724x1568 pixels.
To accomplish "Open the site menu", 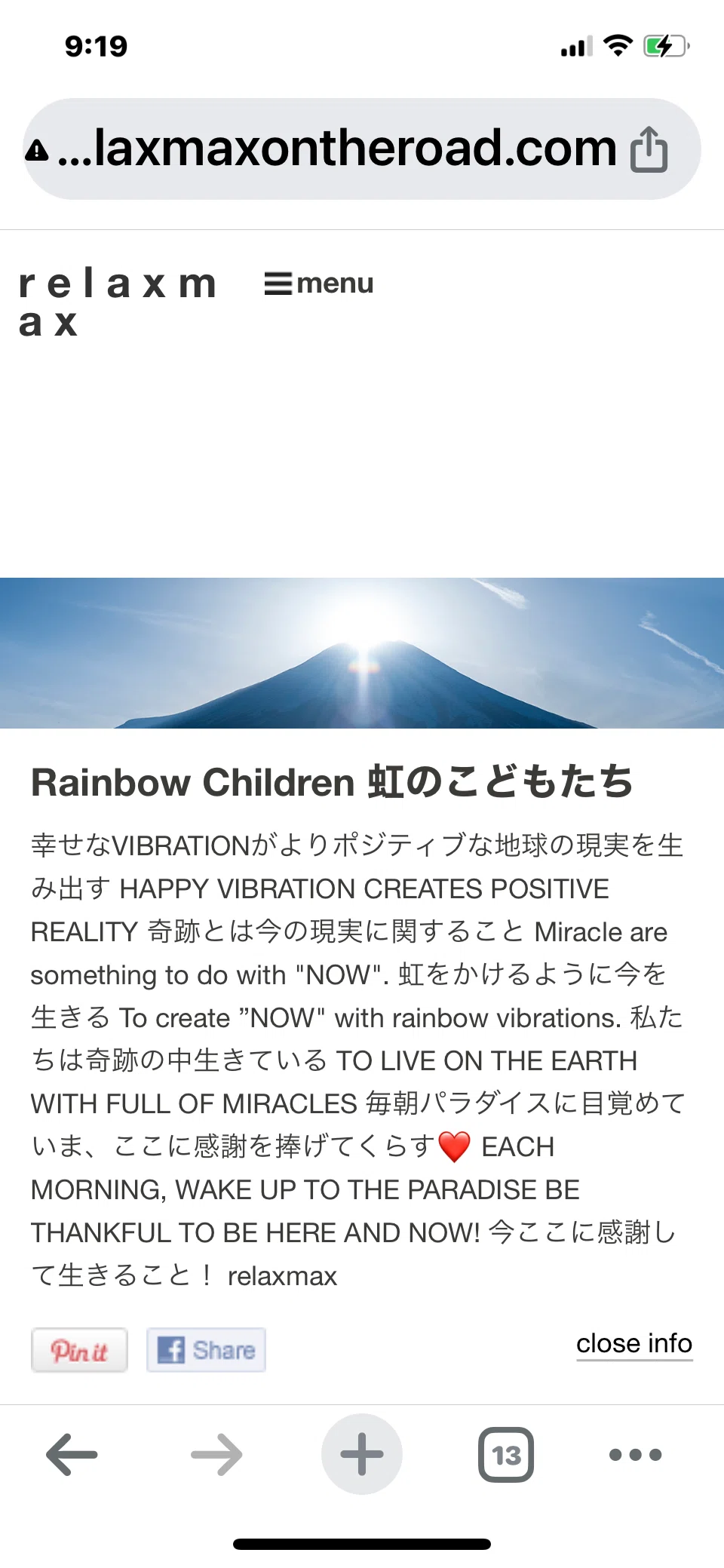I will 319,284.
